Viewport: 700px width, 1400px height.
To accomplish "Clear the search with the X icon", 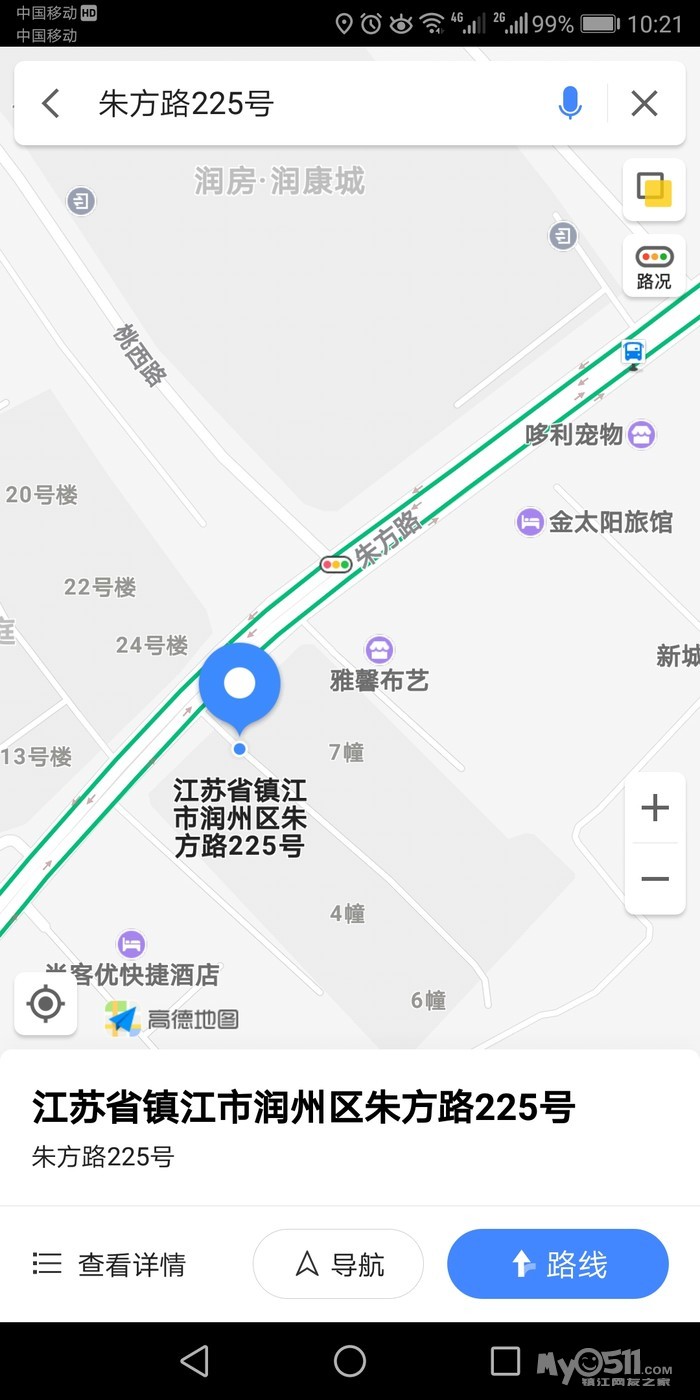I will (x=645, y=103).
